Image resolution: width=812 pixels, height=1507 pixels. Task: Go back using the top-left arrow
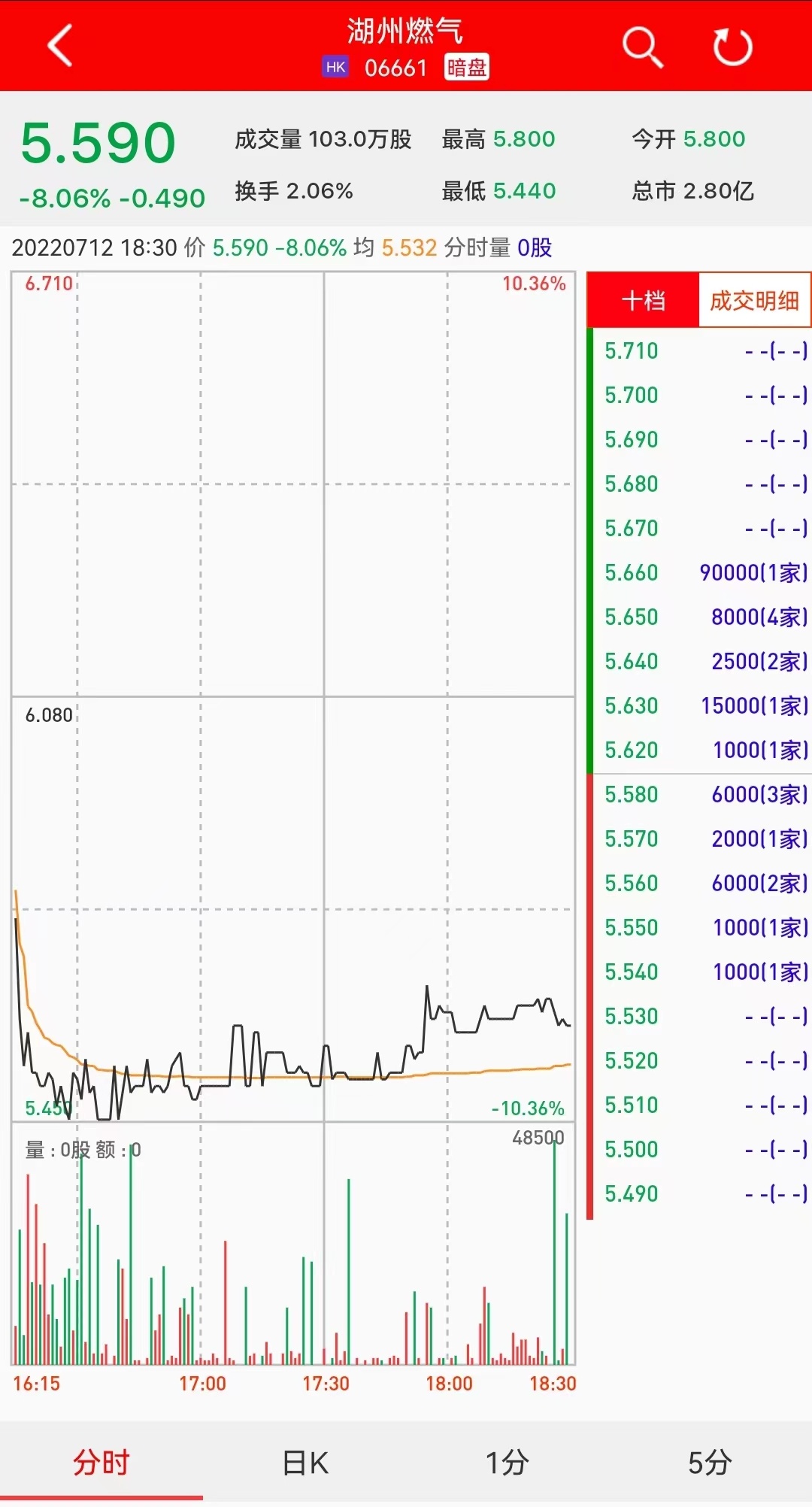(60, 47)
